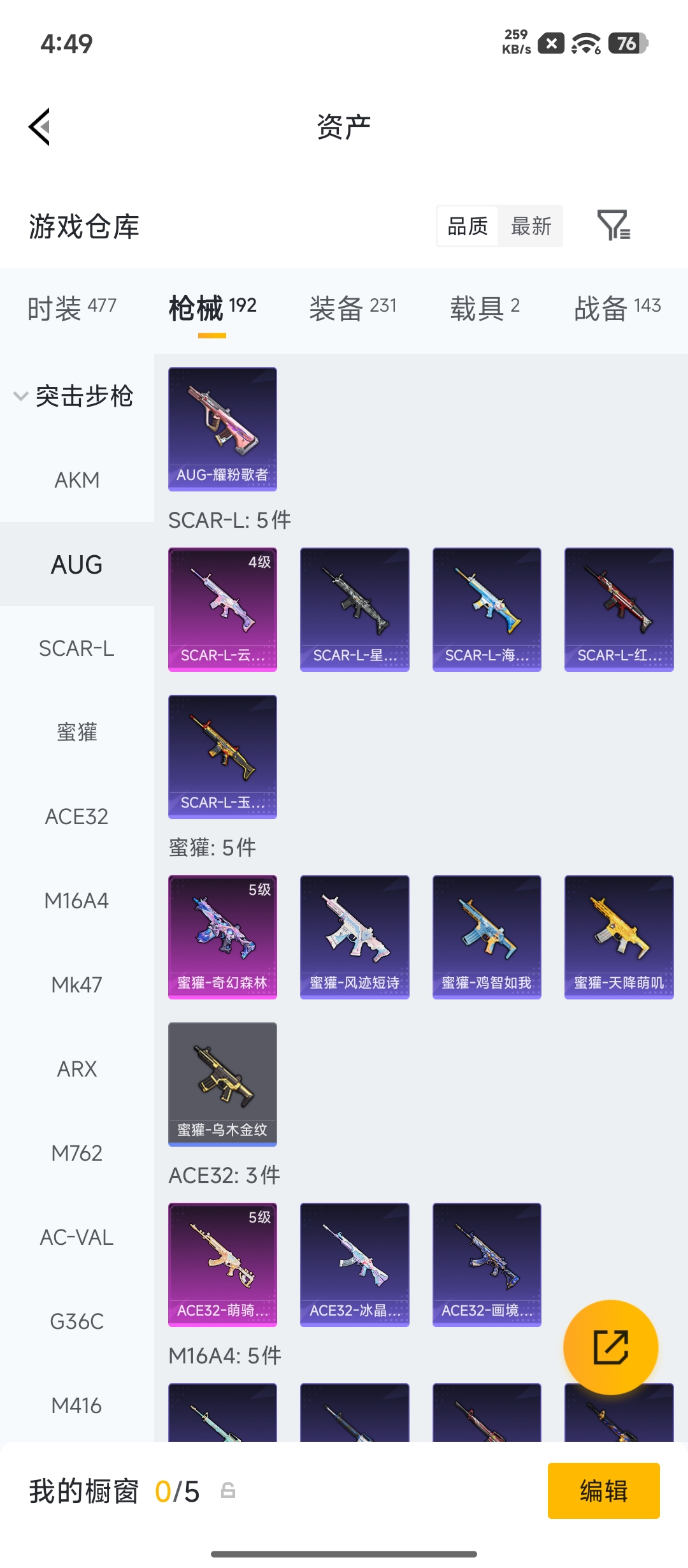Viewport: 688px width, 1568px height.
Task: Open the 蜜獾-天降萌叽 item
Action: 619,937
